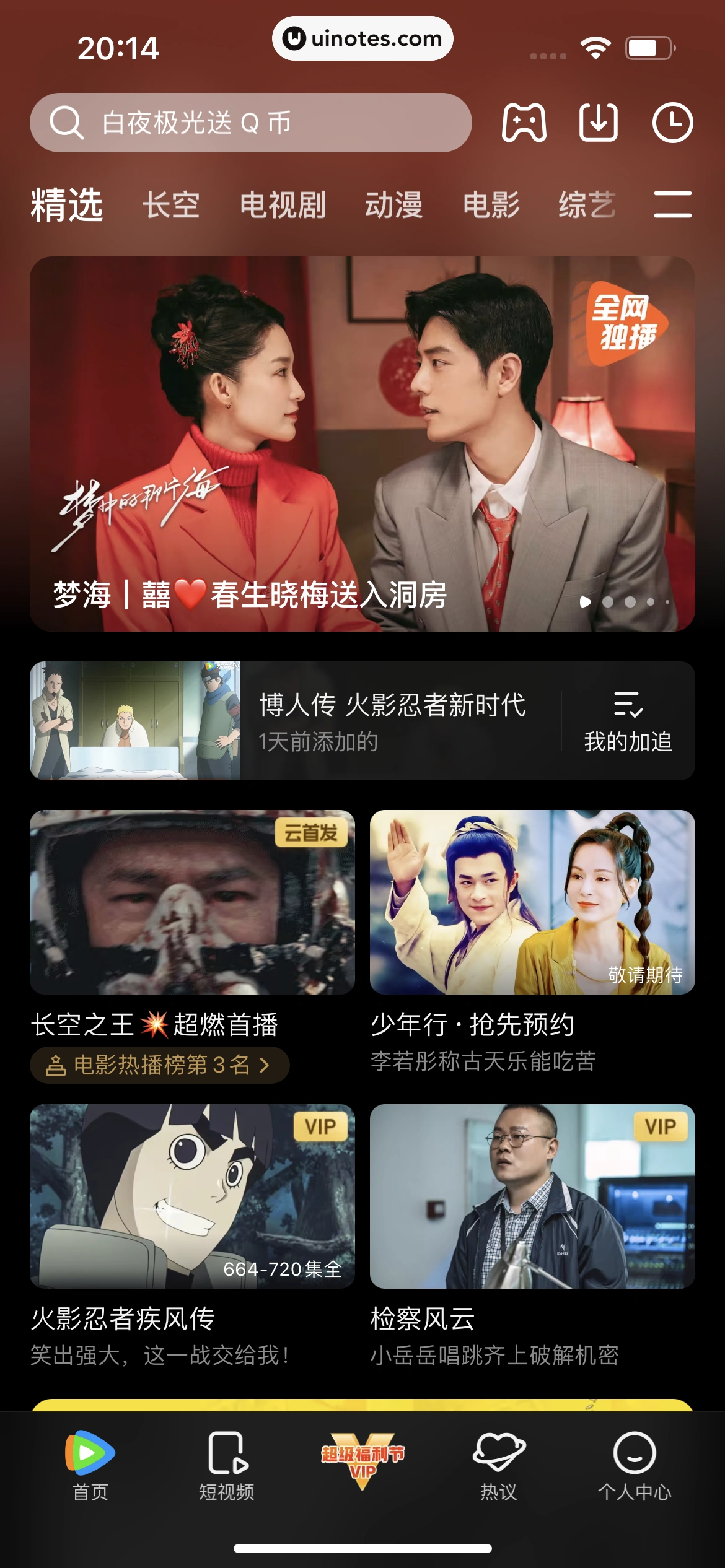
Task: Open 我的加追 list
Action: tap(628, 721)
